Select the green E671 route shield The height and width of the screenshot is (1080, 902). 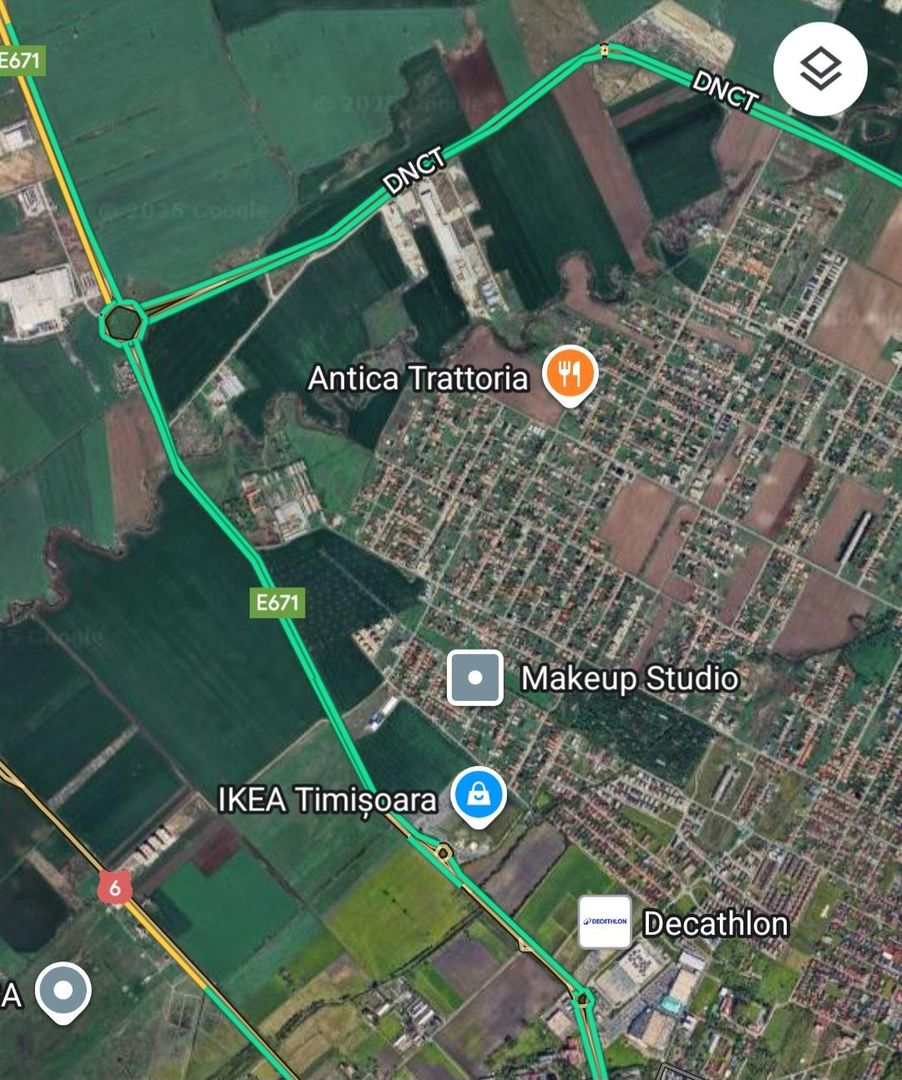(277, 602)
